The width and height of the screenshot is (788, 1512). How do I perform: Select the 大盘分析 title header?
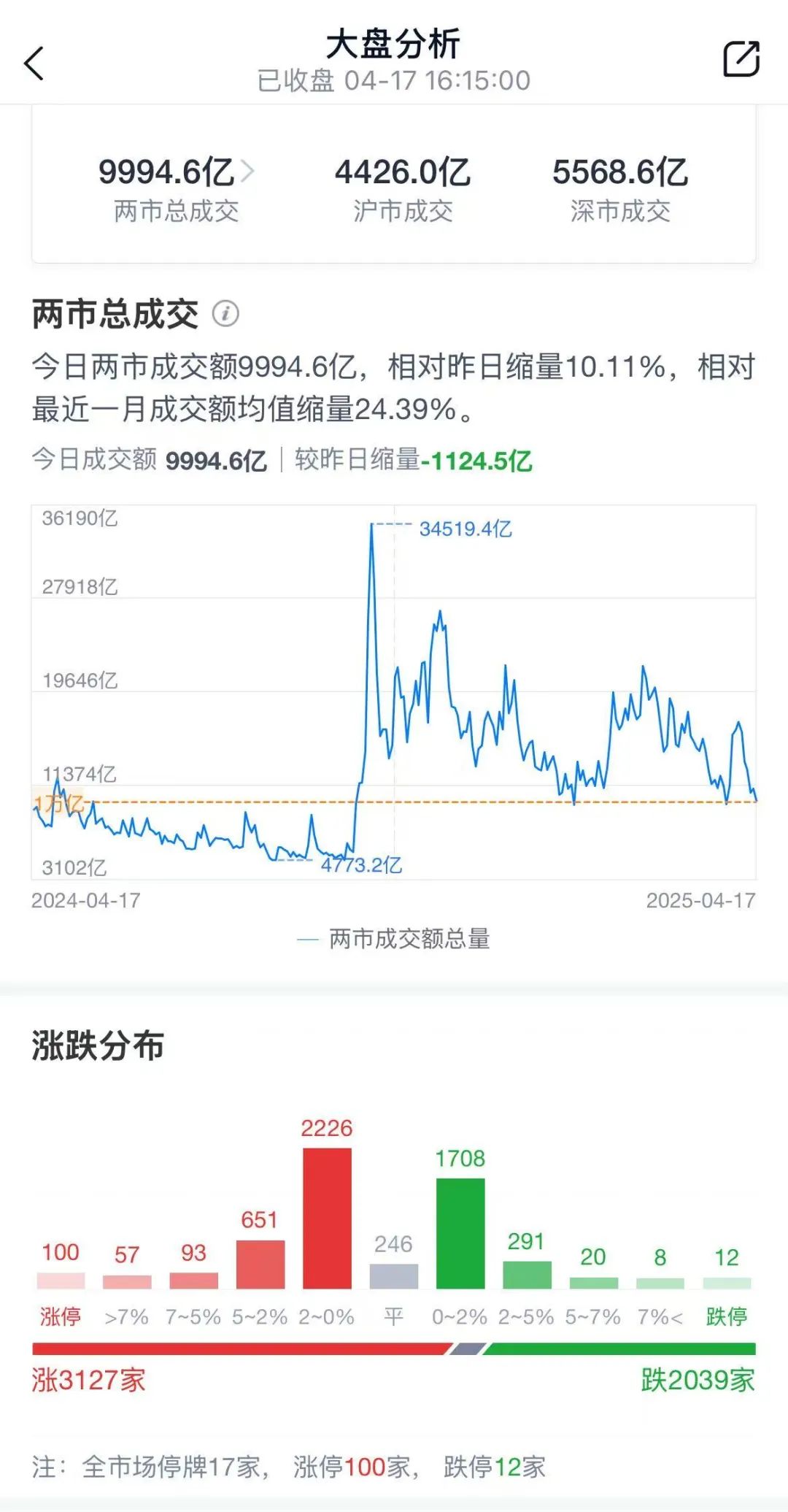[x=394, y=42]
